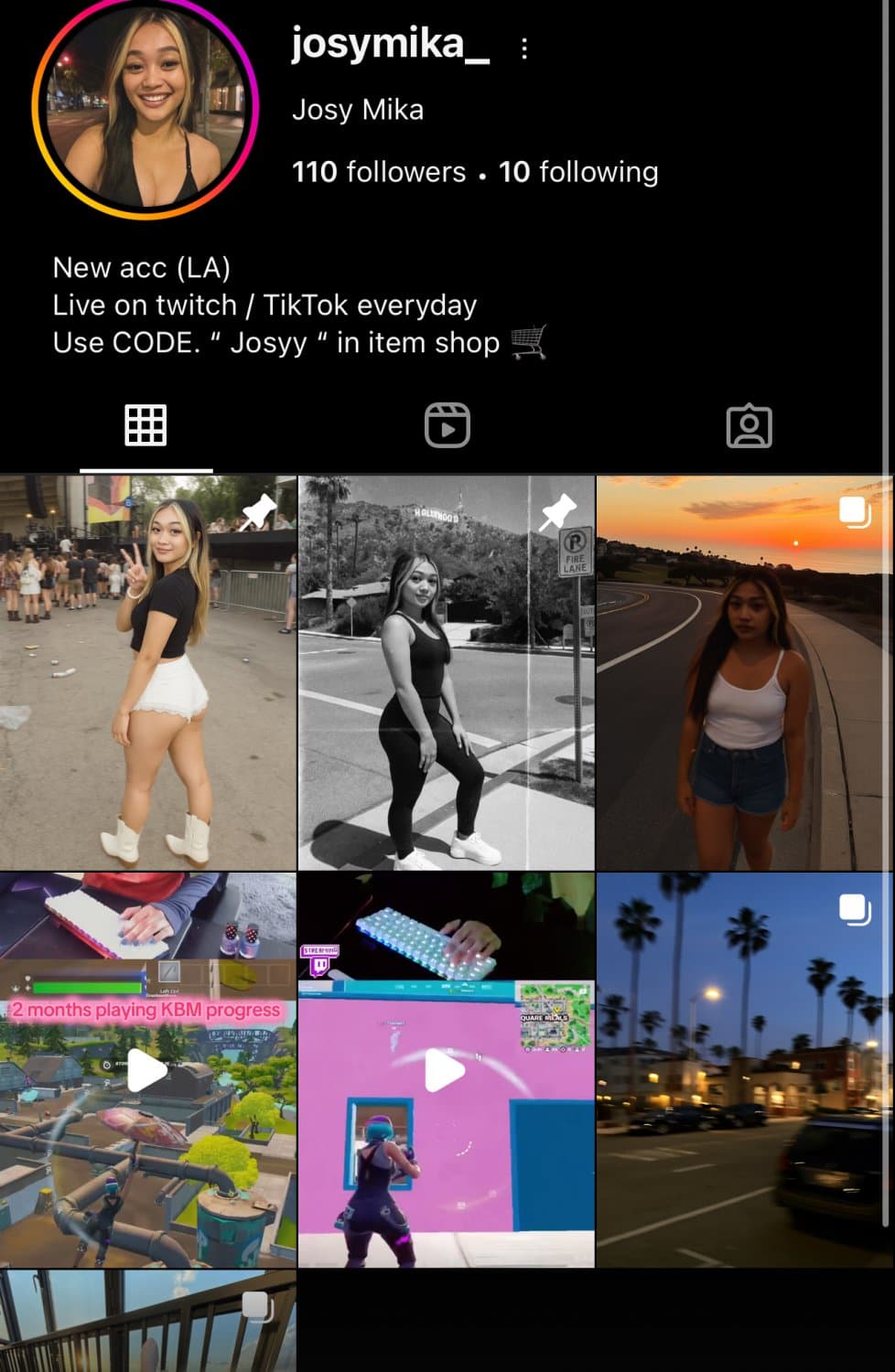This screenshot has height=1372, width=895.
Task: Open the sunset road carousel post
Action: [745, 672]
